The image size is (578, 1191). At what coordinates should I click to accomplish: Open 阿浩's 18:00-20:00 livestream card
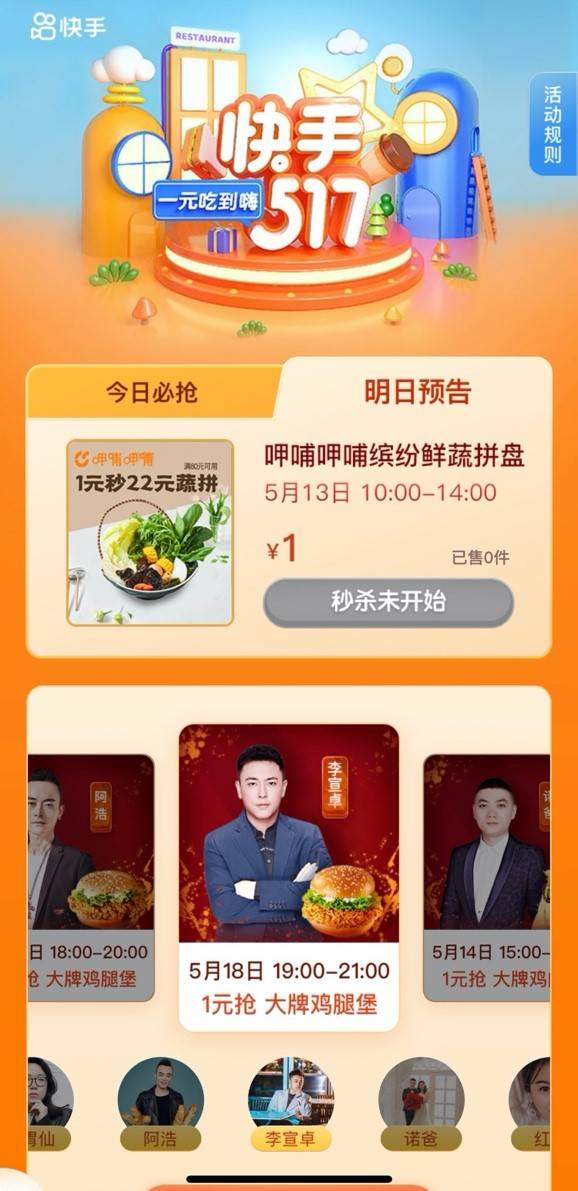tap(91, 877)
